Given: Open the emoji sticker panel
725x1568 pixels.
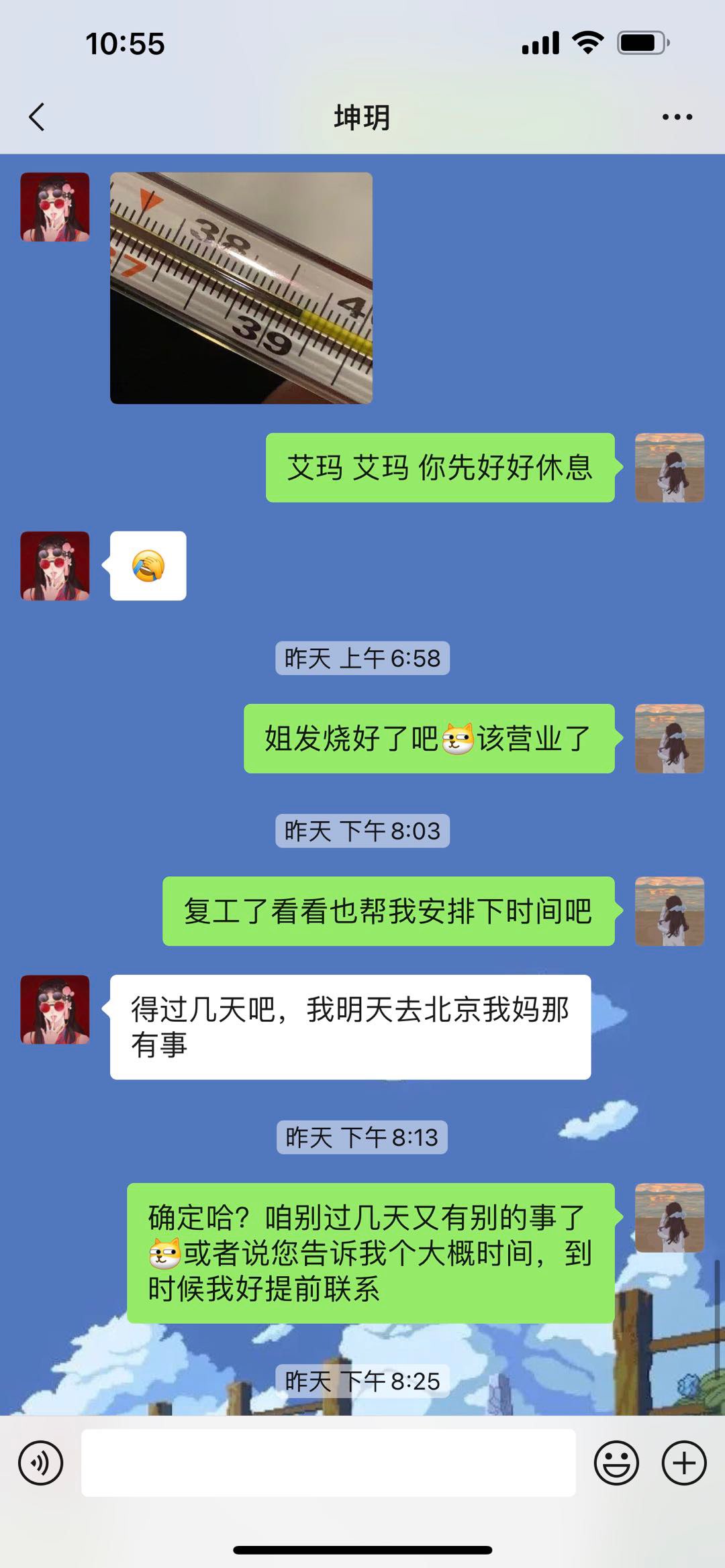Looking at the screenshot, I should click(616, 1463).
